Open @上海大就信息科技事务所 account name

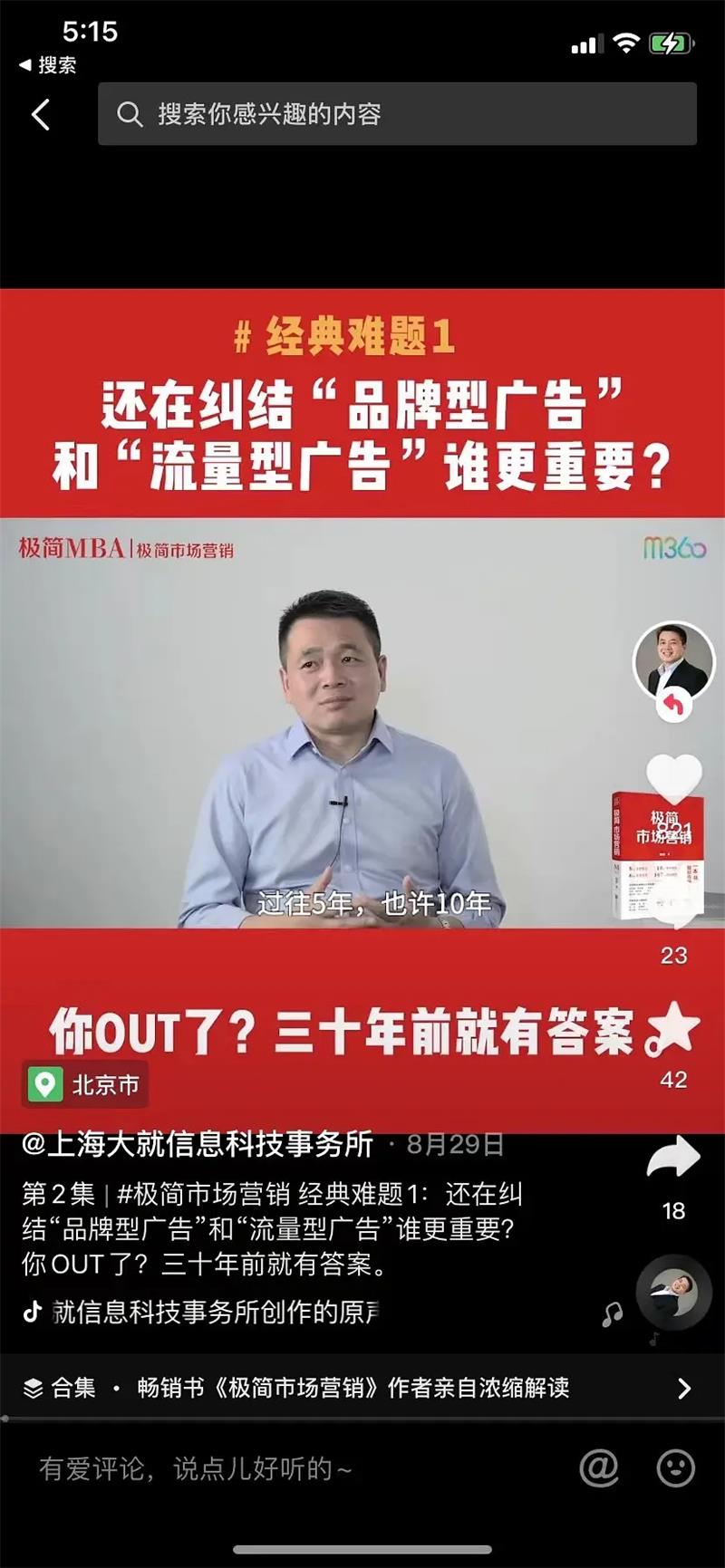coord(198,1144)
